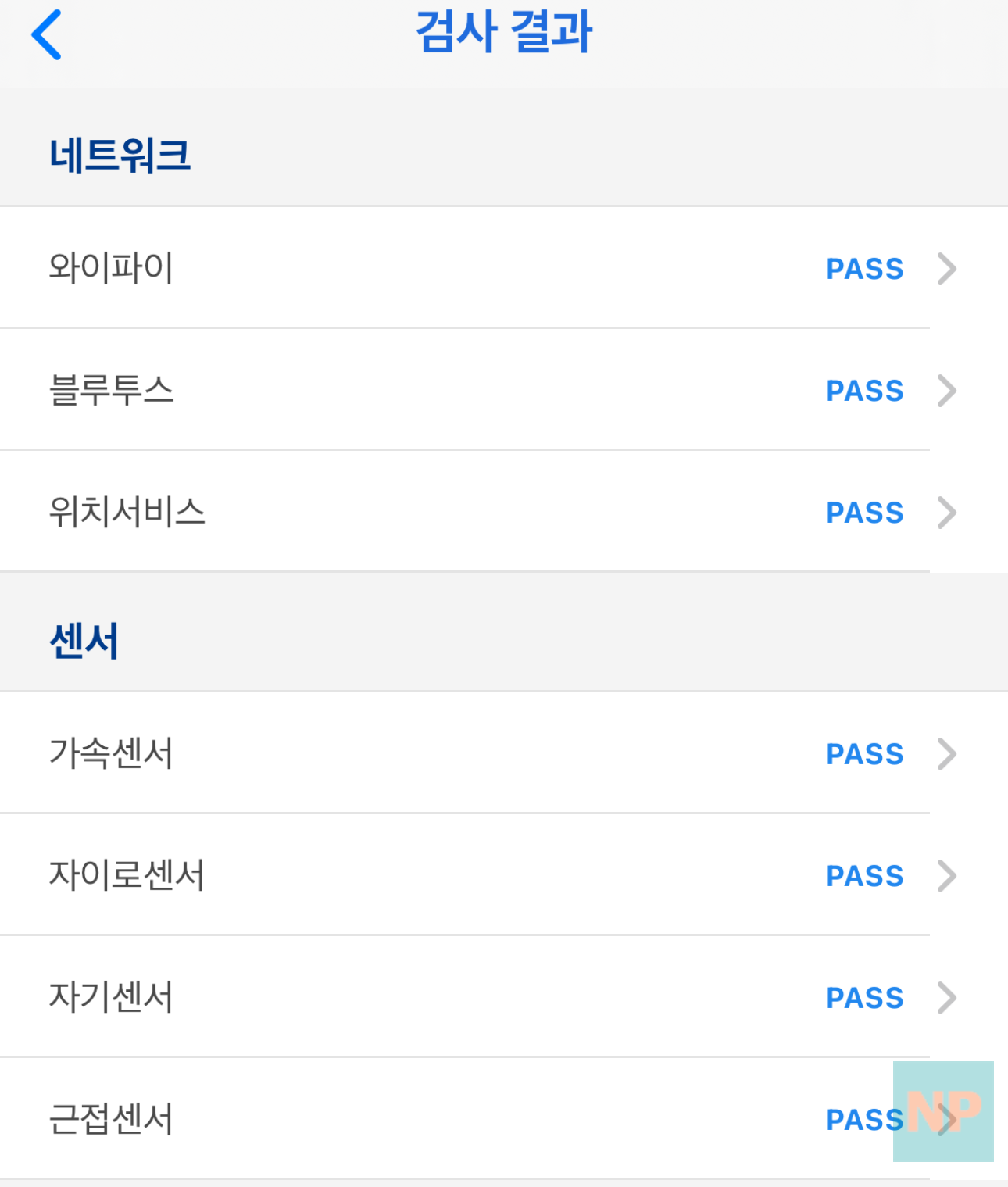Expand the chevron beside 자기센서 PASS
Image resolution: width=1008 pixels, height=1187 pixels.
[x=948, y=997]
